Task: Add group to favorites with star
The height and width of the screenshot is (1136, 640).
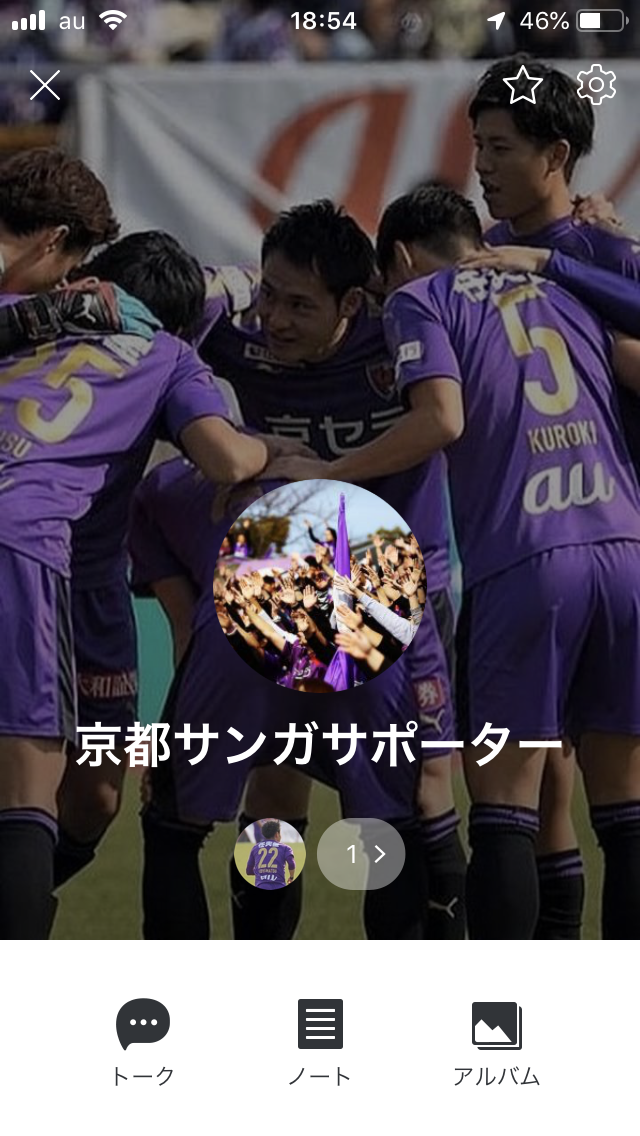Action: click(522, 86)
